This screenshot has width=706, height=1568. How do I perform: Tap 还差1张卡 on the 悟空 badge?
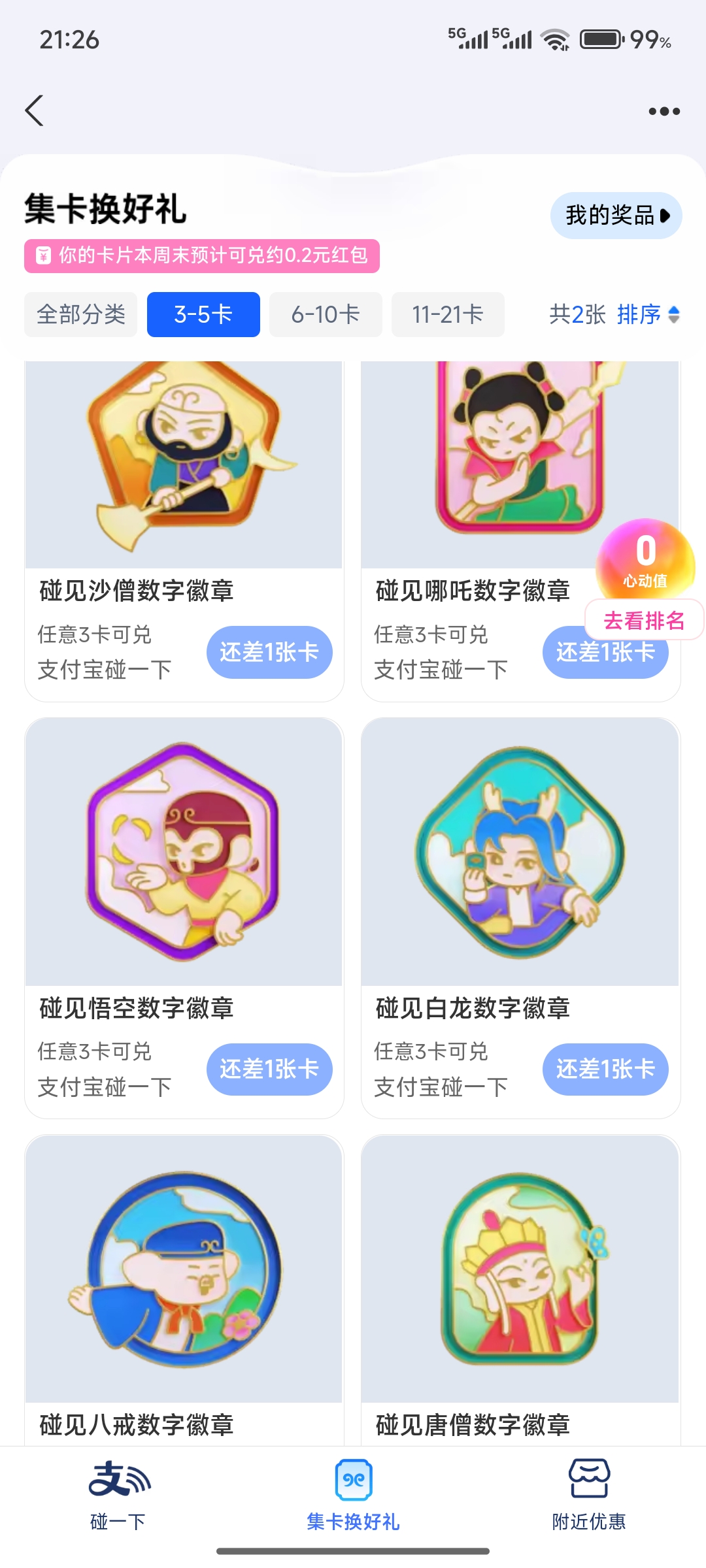pyautogui.click(x=269, y=1070)
